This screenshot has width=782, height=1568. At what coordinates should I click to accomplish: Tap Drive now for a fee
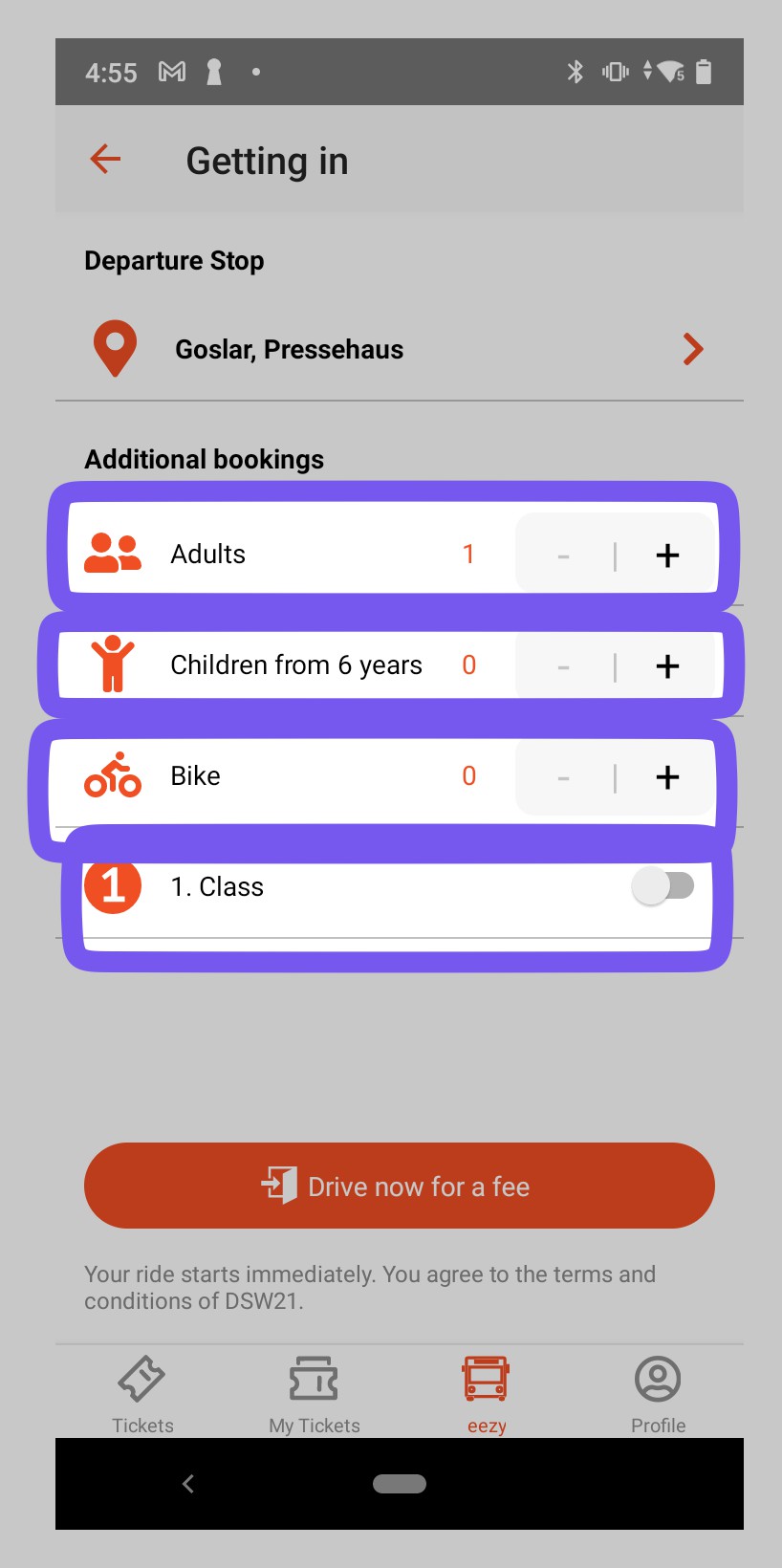399,1186
